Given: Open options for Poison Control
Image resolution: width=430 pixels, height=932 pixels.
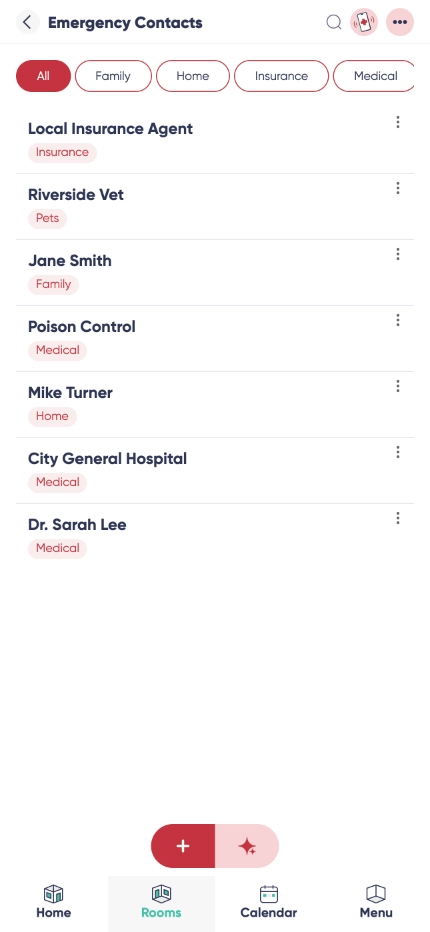Looking at the screenshot, I should point(398,320).
